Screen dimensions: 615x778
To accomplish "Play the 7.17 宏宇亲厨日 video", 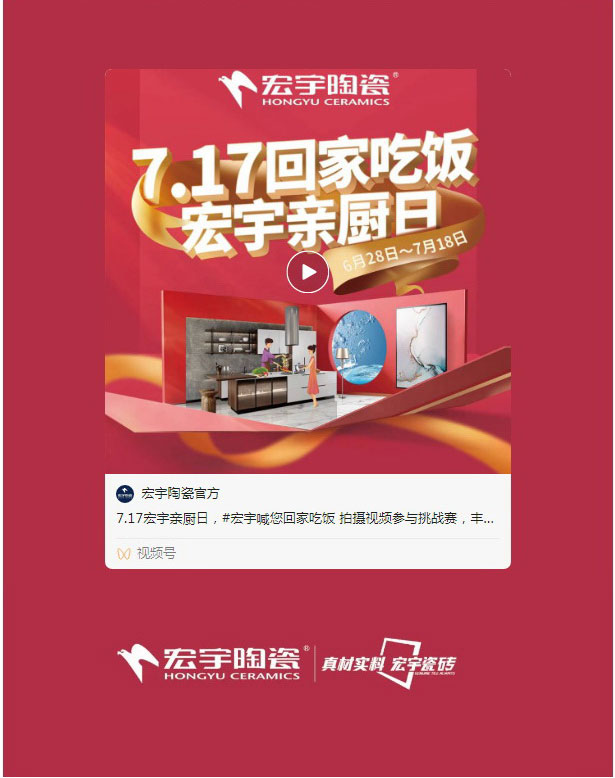I will 307,272.
